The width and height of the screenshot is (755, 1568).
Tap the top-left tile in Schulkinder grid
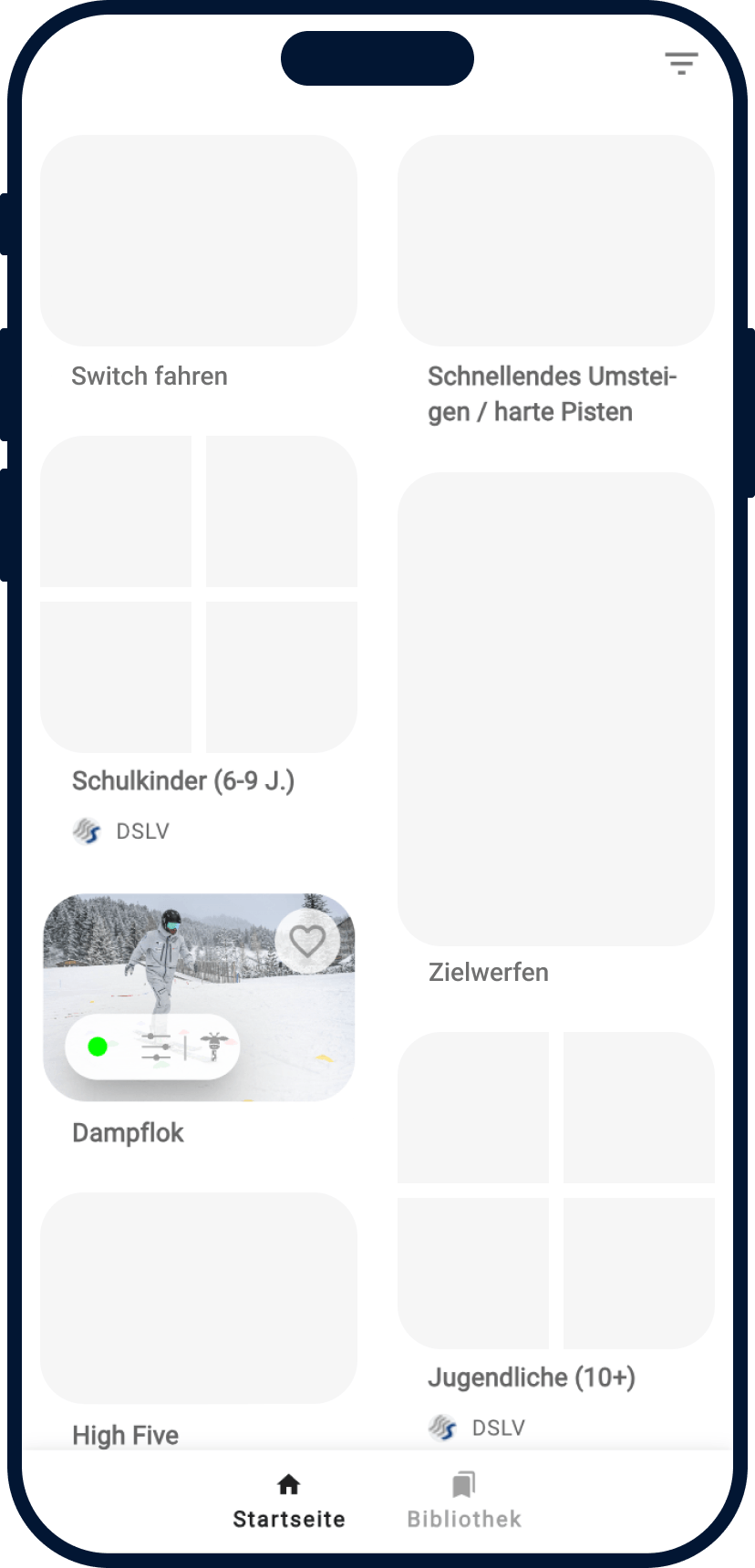tap(117, 511)
